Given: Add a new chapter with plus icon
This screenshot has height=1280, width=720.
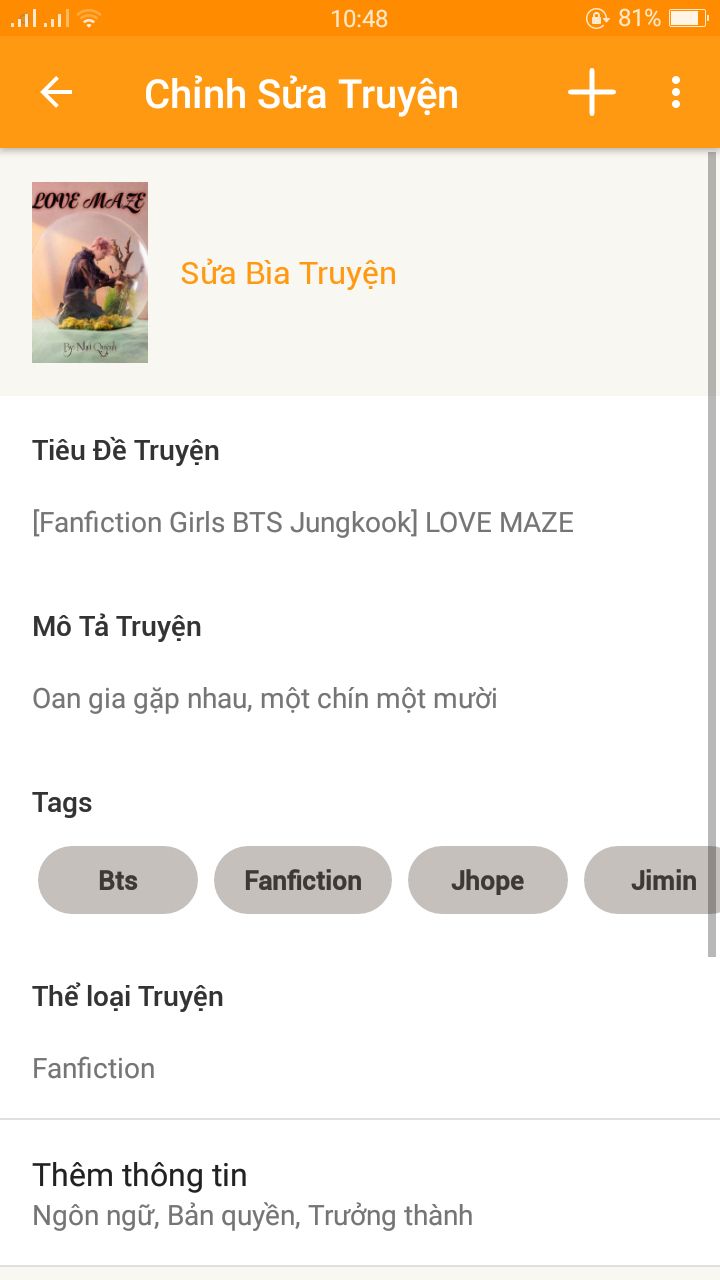Looking at the screenshot, I should [592, 93].
